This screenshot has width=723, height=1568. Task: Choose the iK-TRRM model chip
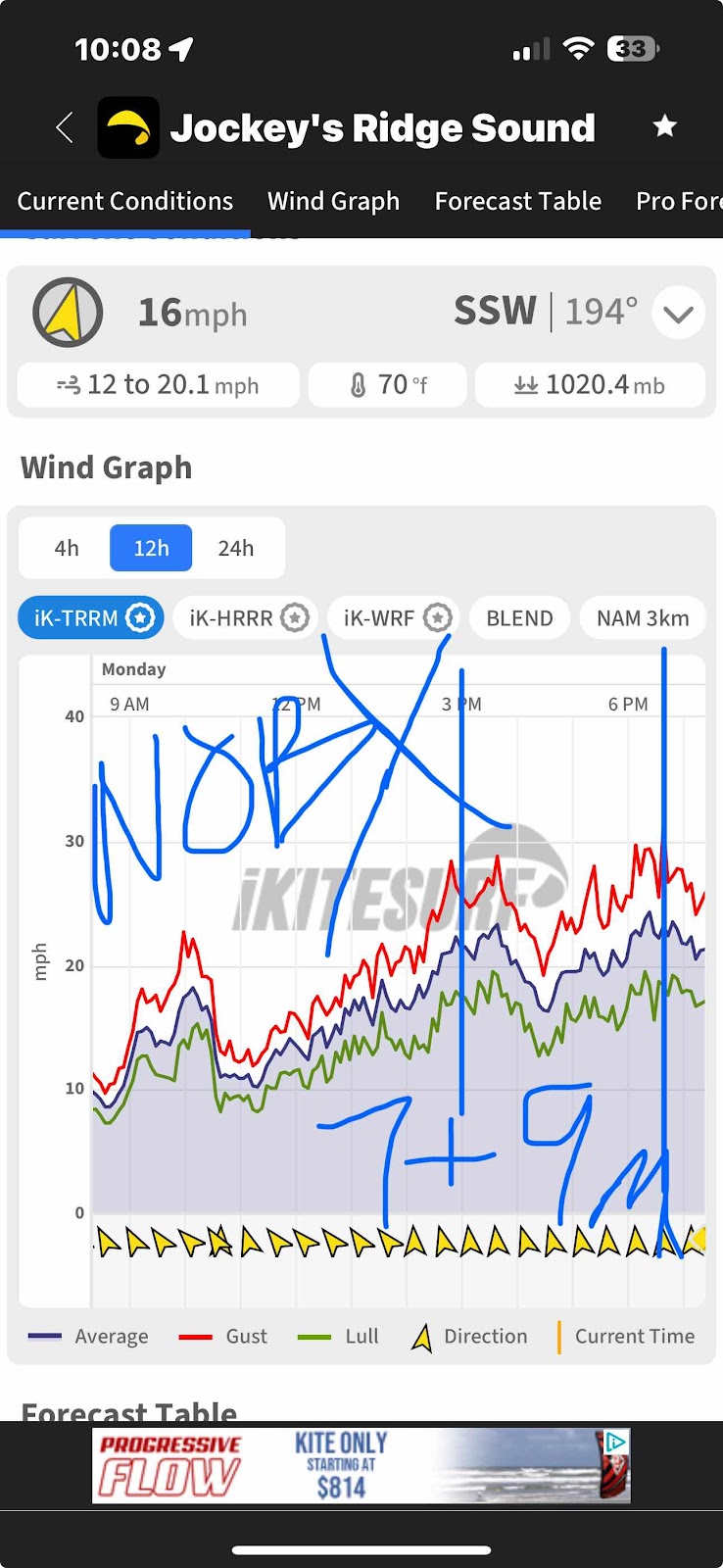(91, 617)
